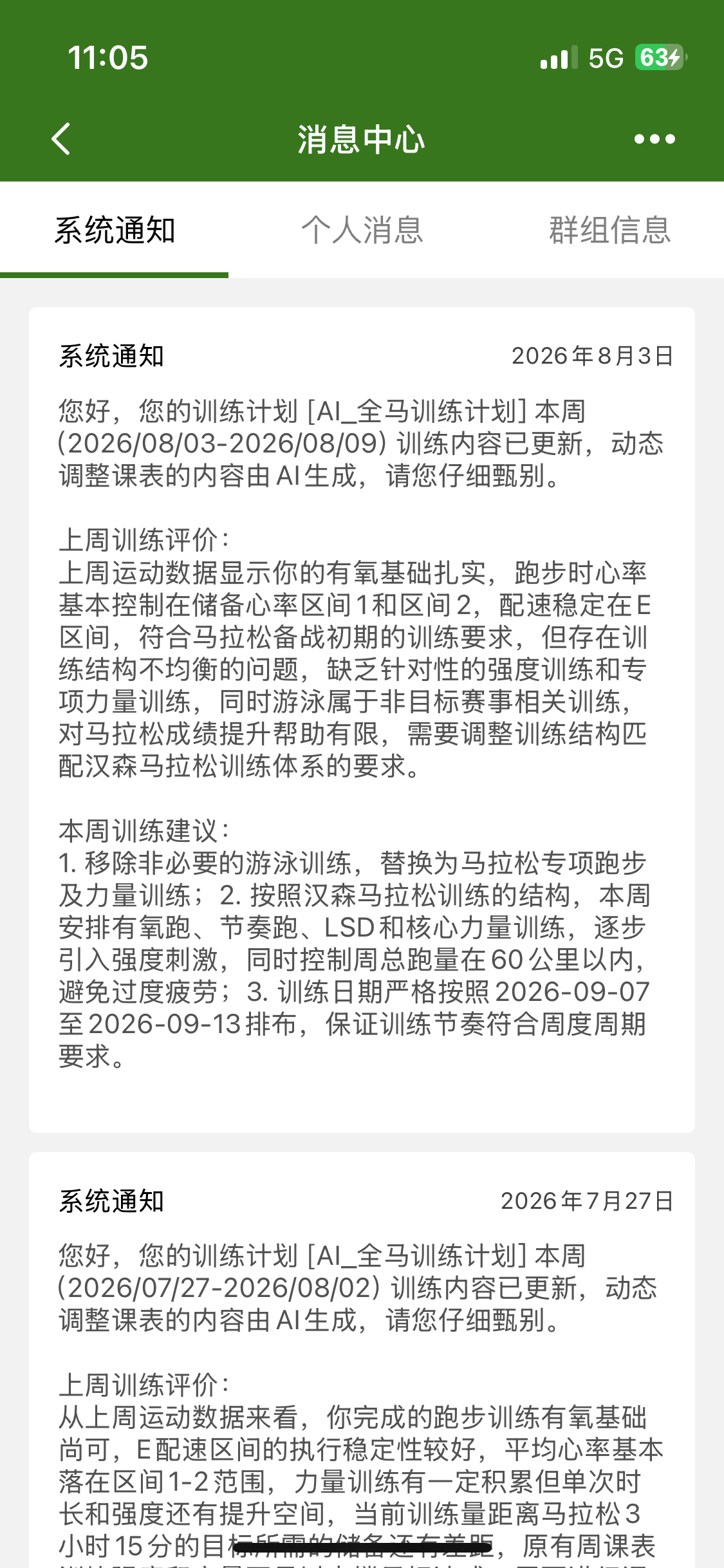Open the three-dot more options menu

tap(654, 139)
